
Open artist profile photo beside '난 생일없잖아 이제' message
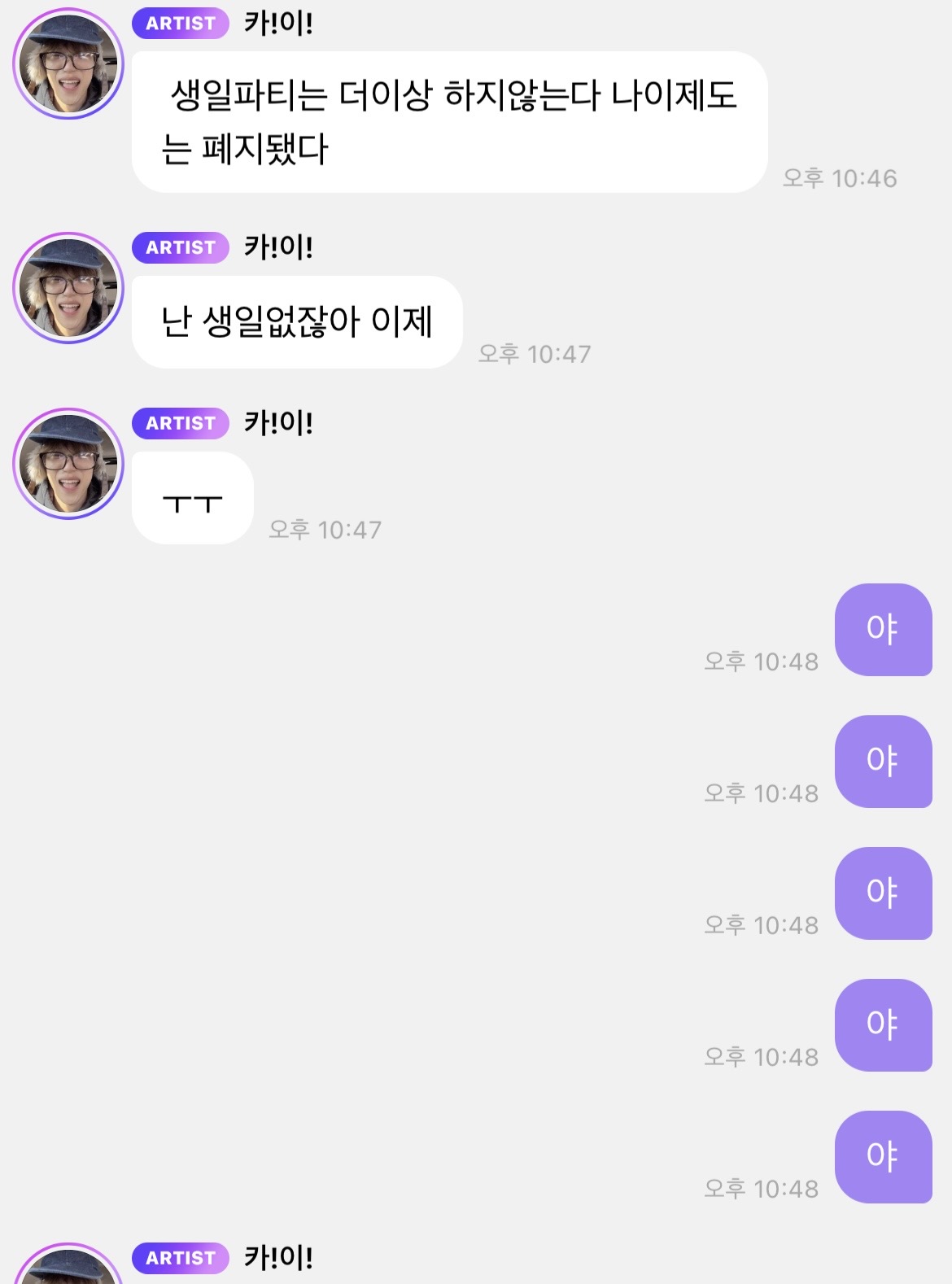point(68,288)
